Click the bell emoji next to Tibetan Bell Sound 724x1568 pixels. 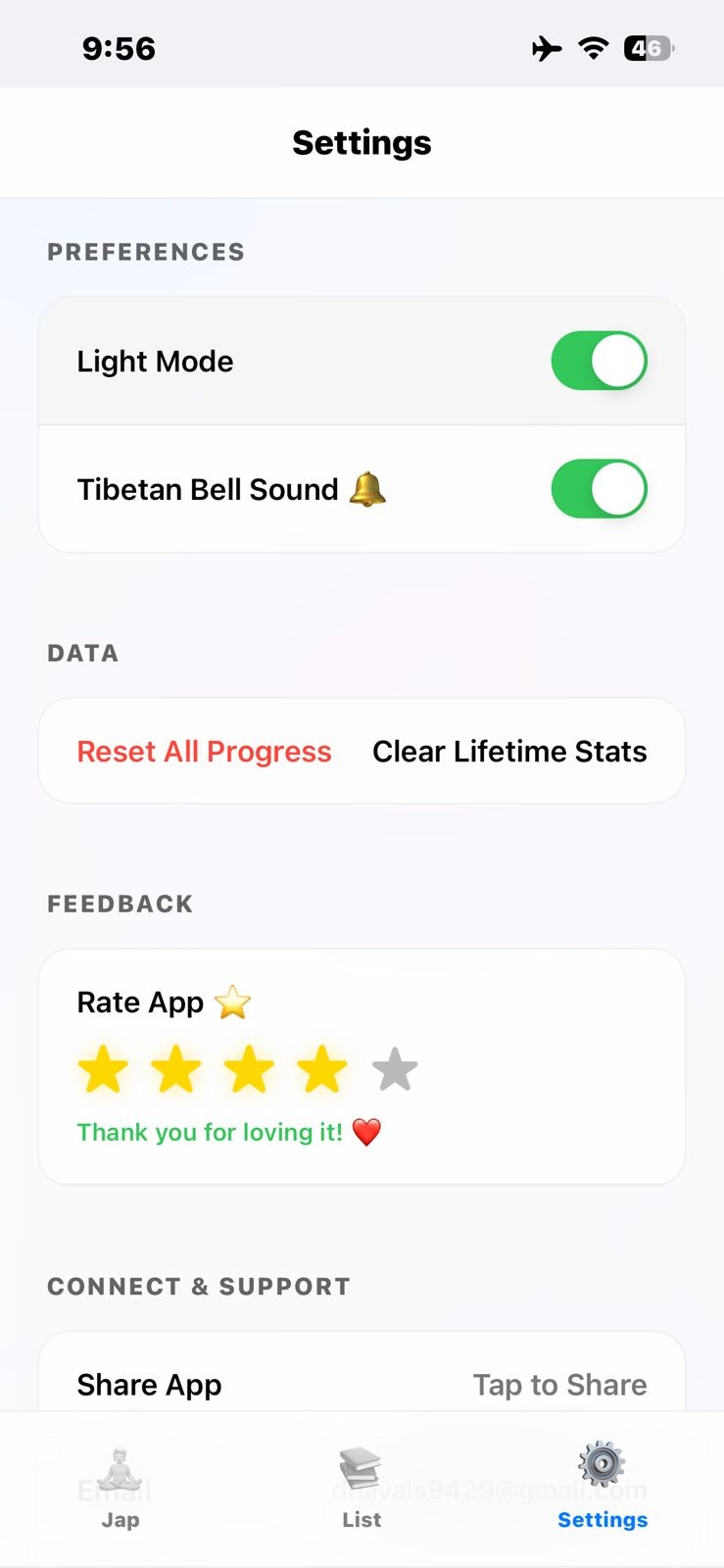pyautogui.click(x=368, y=488)
